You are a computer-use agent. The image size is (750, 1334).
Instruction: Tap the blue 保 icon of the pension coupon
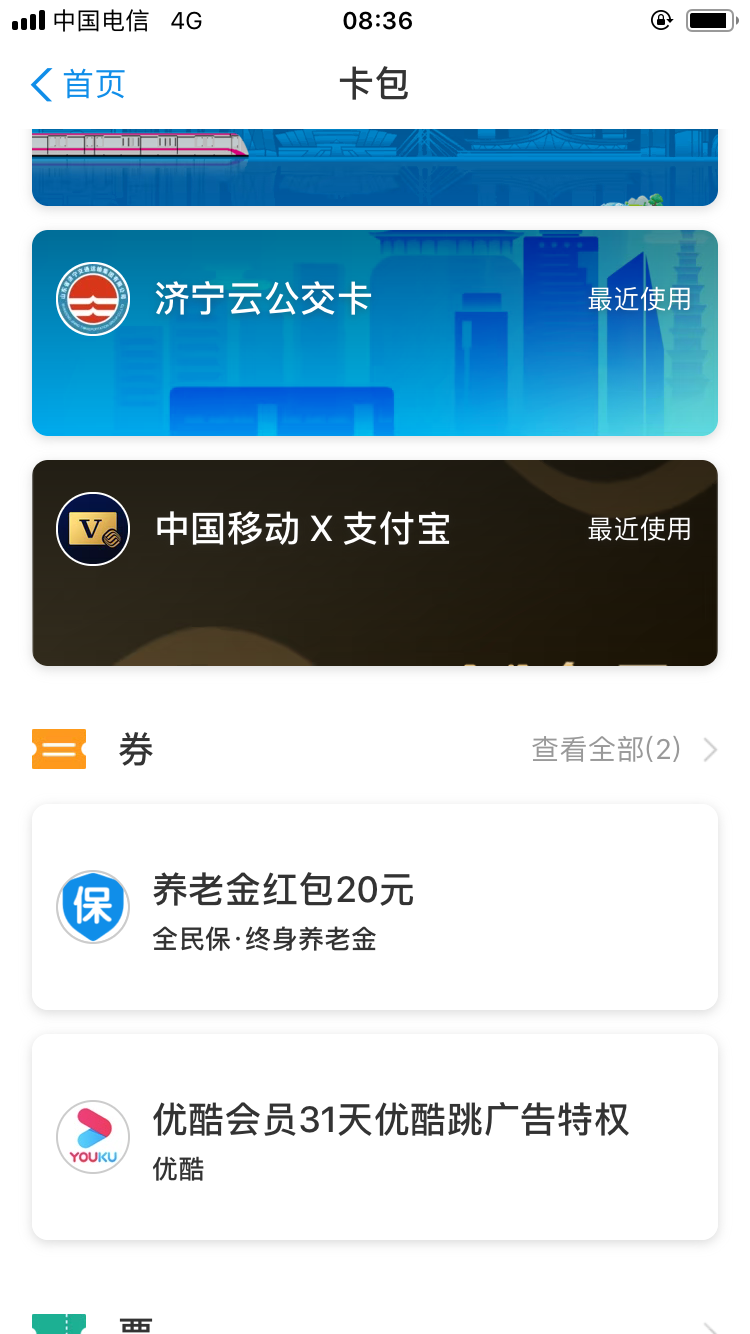93,906
